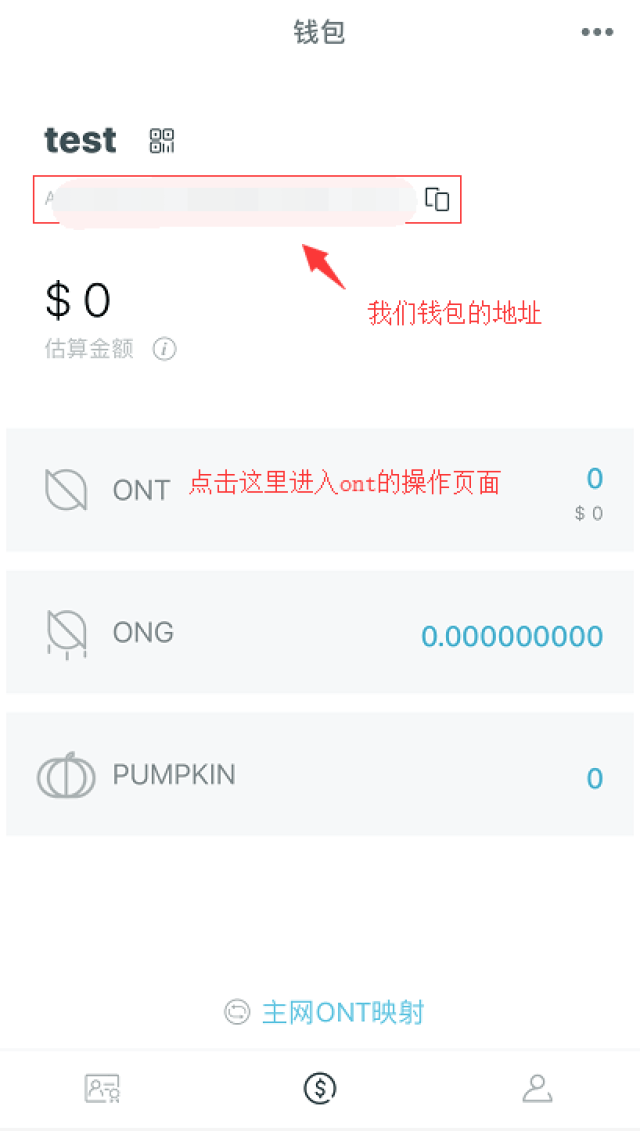
Task: Switch to the profile tab
Action: [537, 1088]
